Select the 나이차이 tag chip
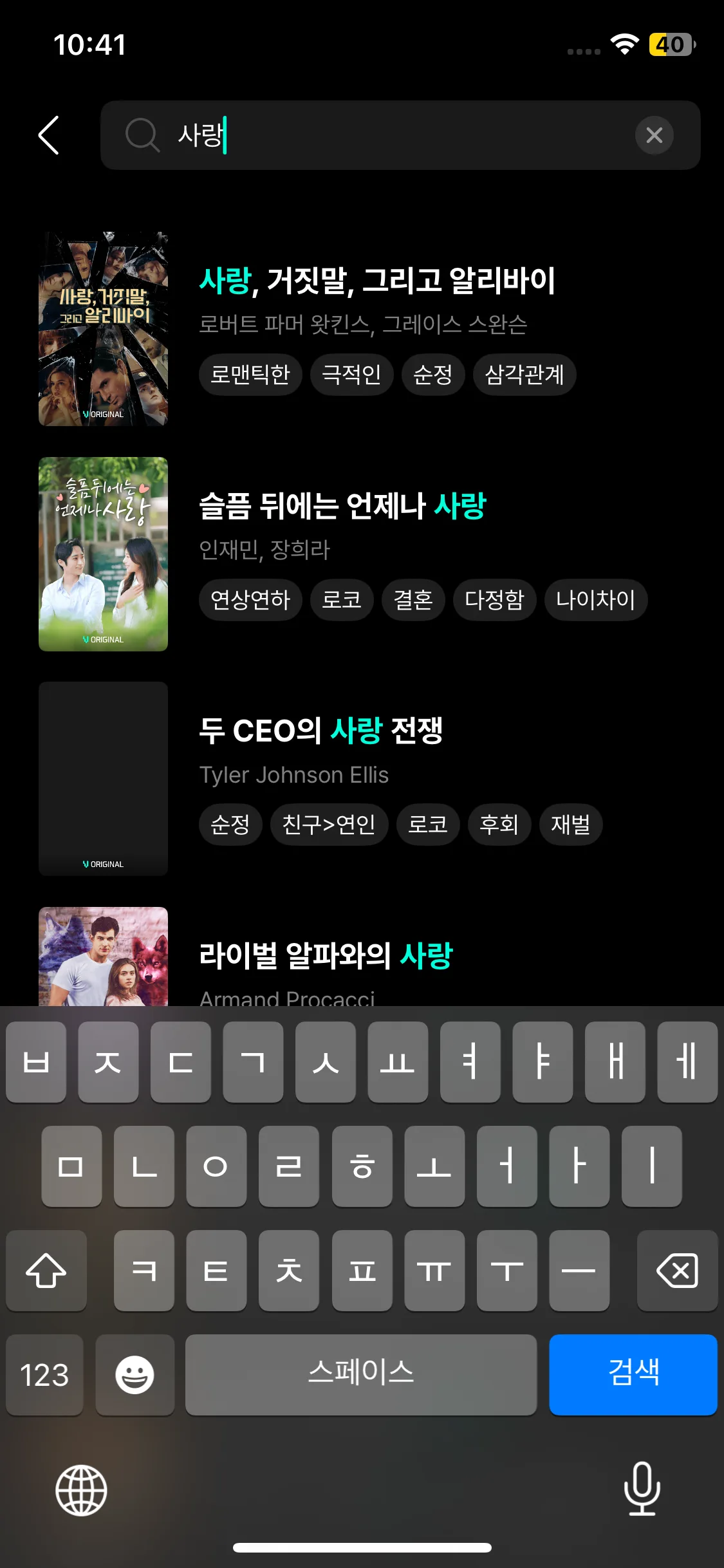Viewport: 724px width, 1568px height. [x=595, y=600]
